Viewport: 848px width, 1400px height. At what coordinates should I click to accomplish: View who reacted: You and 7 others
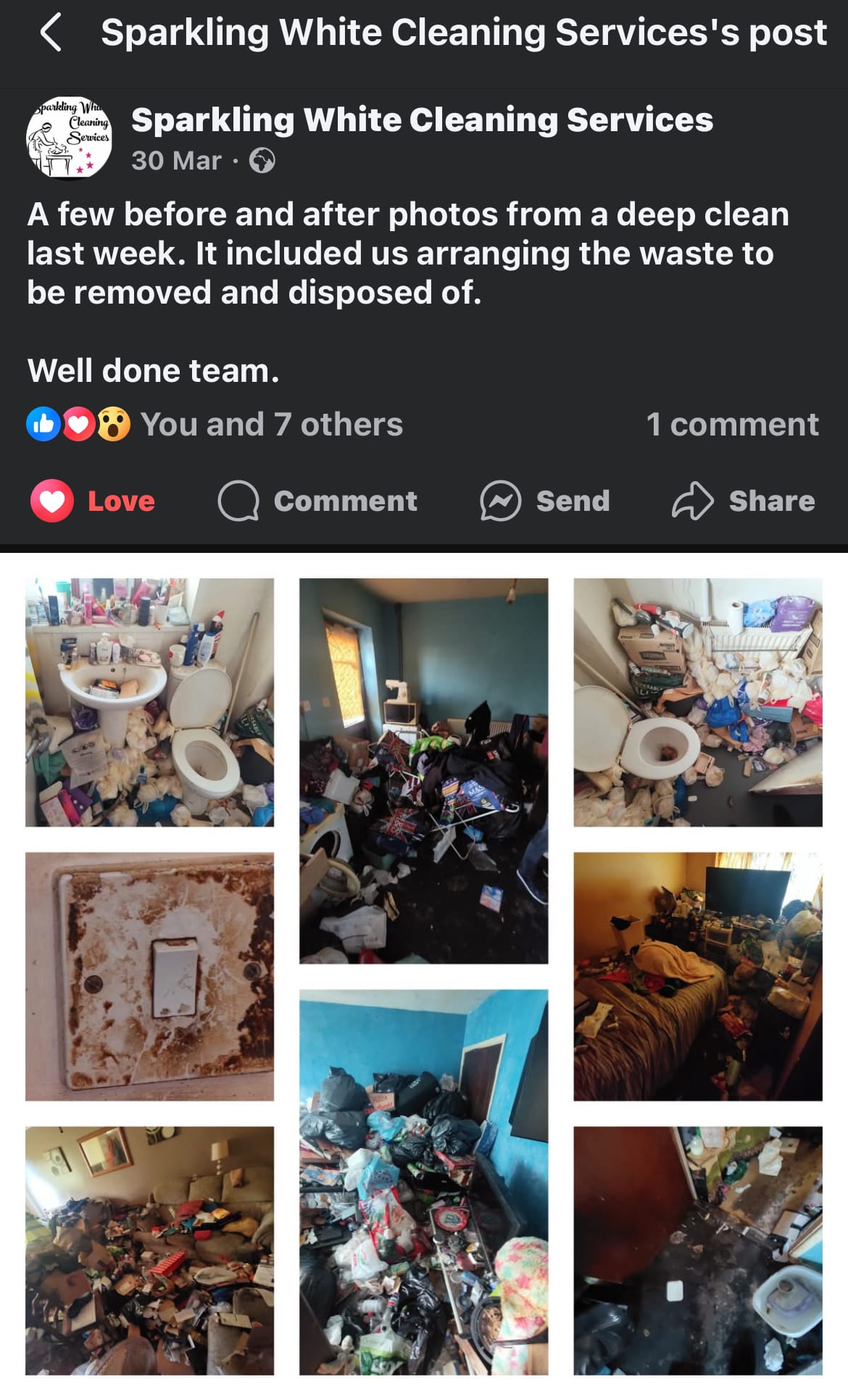click(271, 425)
